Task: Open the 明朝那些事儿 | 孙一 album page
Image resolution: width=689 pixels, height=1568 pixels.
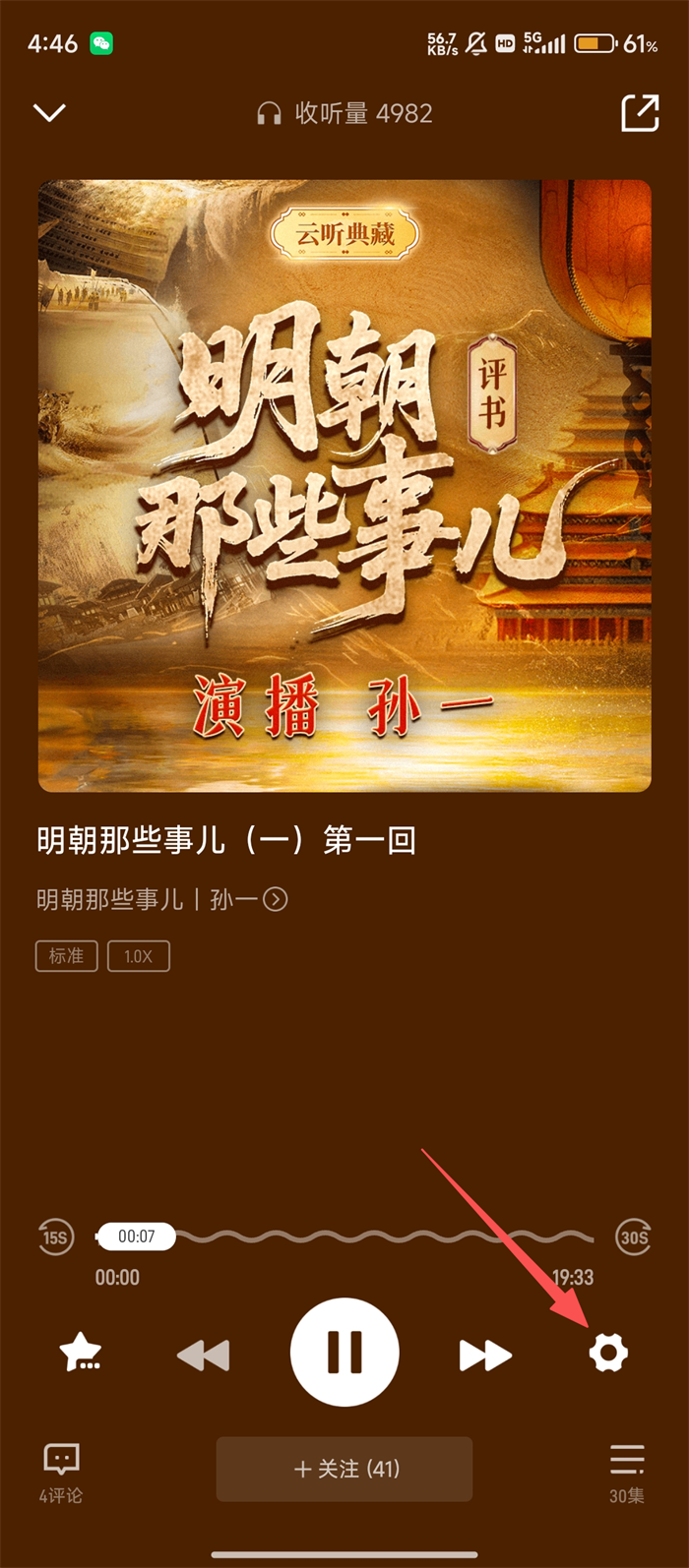Action: [x=162, y=899]
